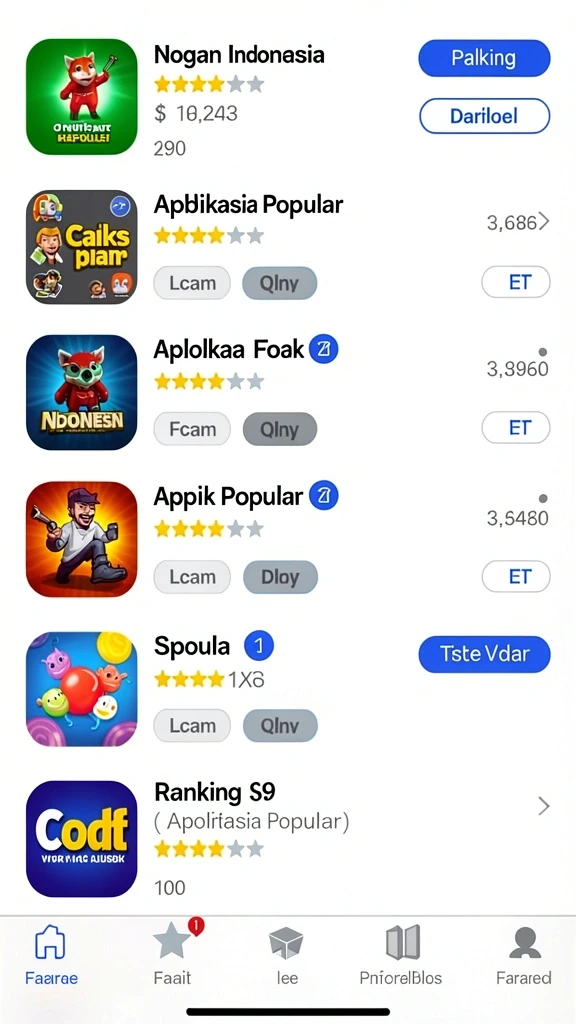Choose the Dloy chip under Appik Popular
Screen dimensions: 576x1024
tap(280, 577)
